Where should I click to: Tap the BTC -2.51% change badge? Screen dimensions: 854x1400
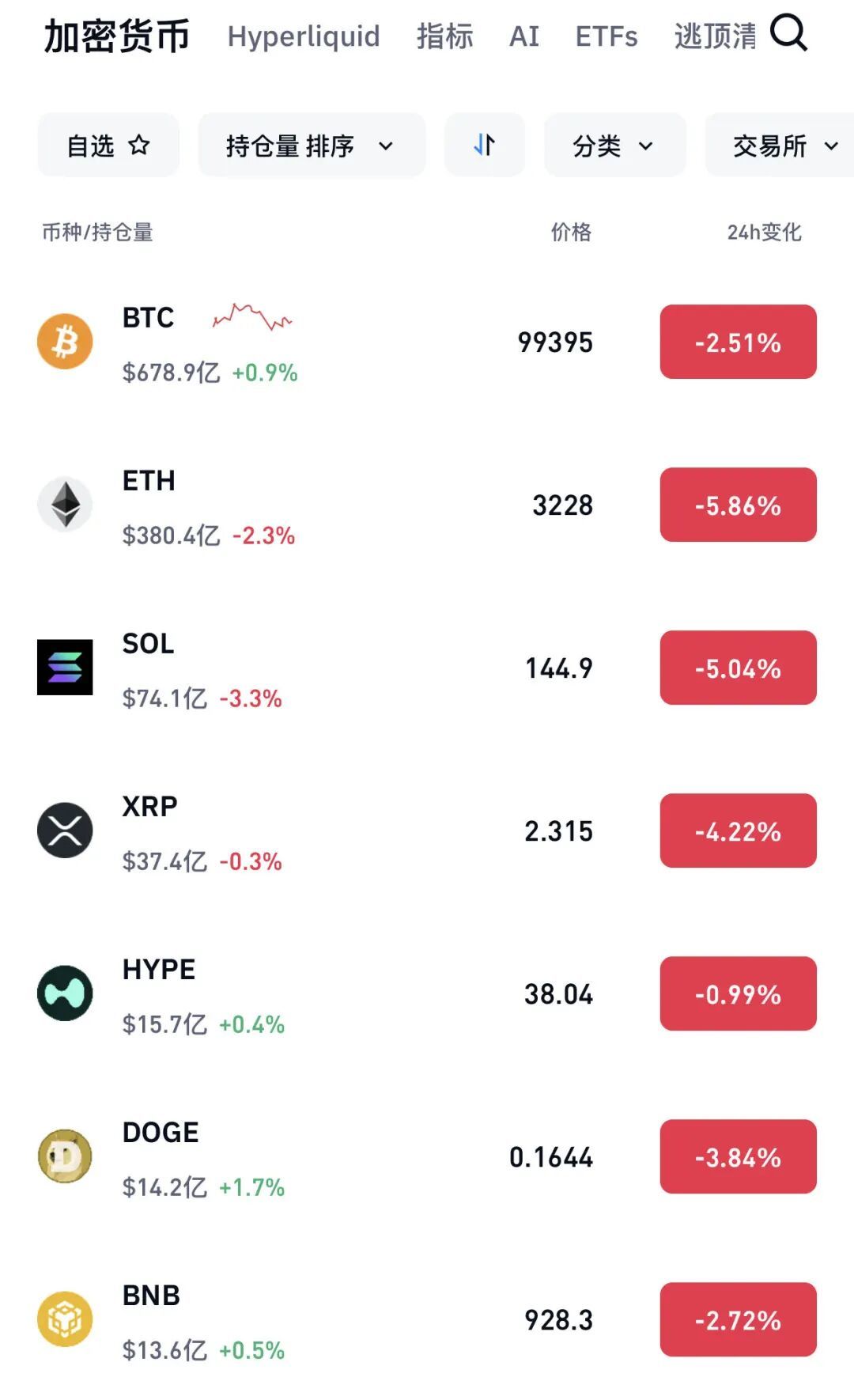(738, 342)
